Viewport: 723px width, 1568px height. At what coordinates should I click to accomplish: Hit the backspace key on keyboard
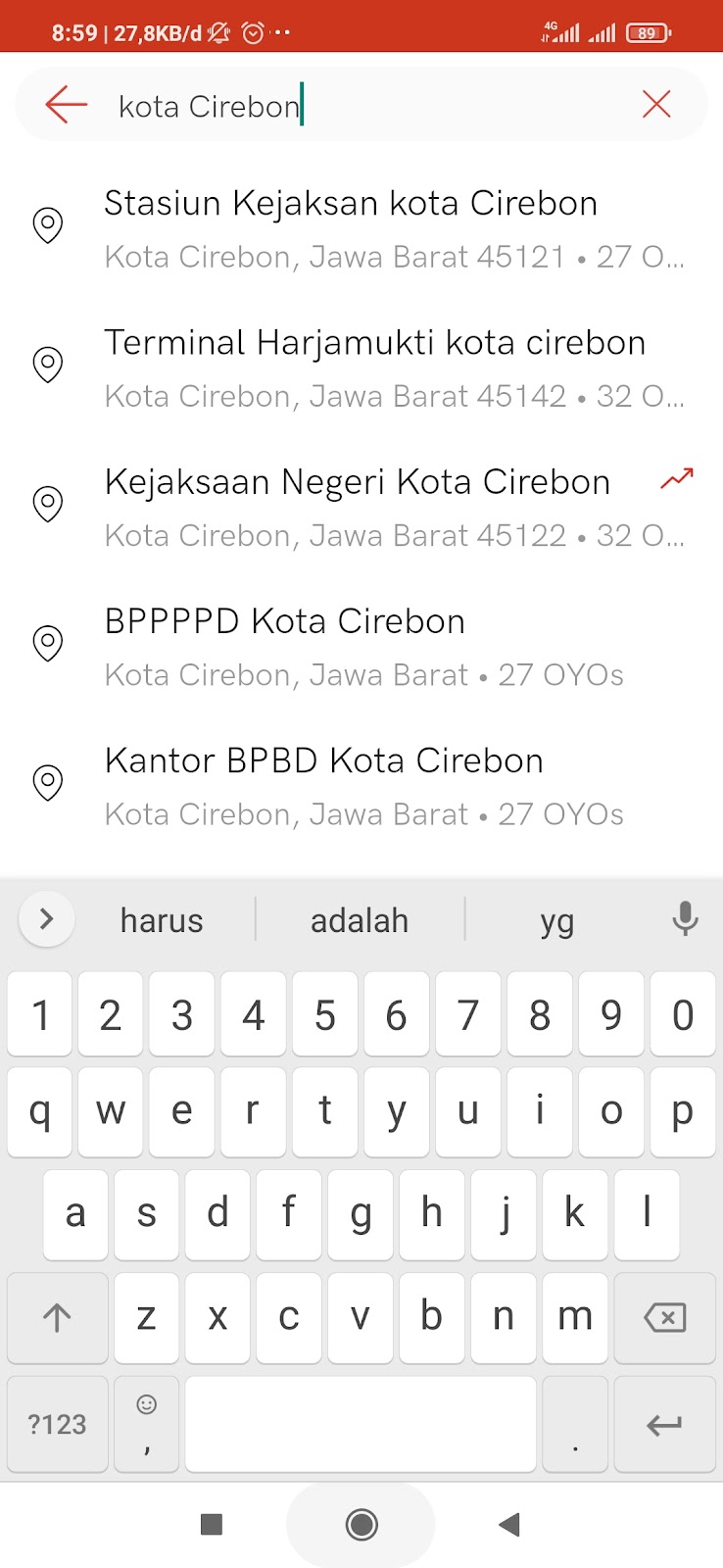click(x=664, y=1318)
